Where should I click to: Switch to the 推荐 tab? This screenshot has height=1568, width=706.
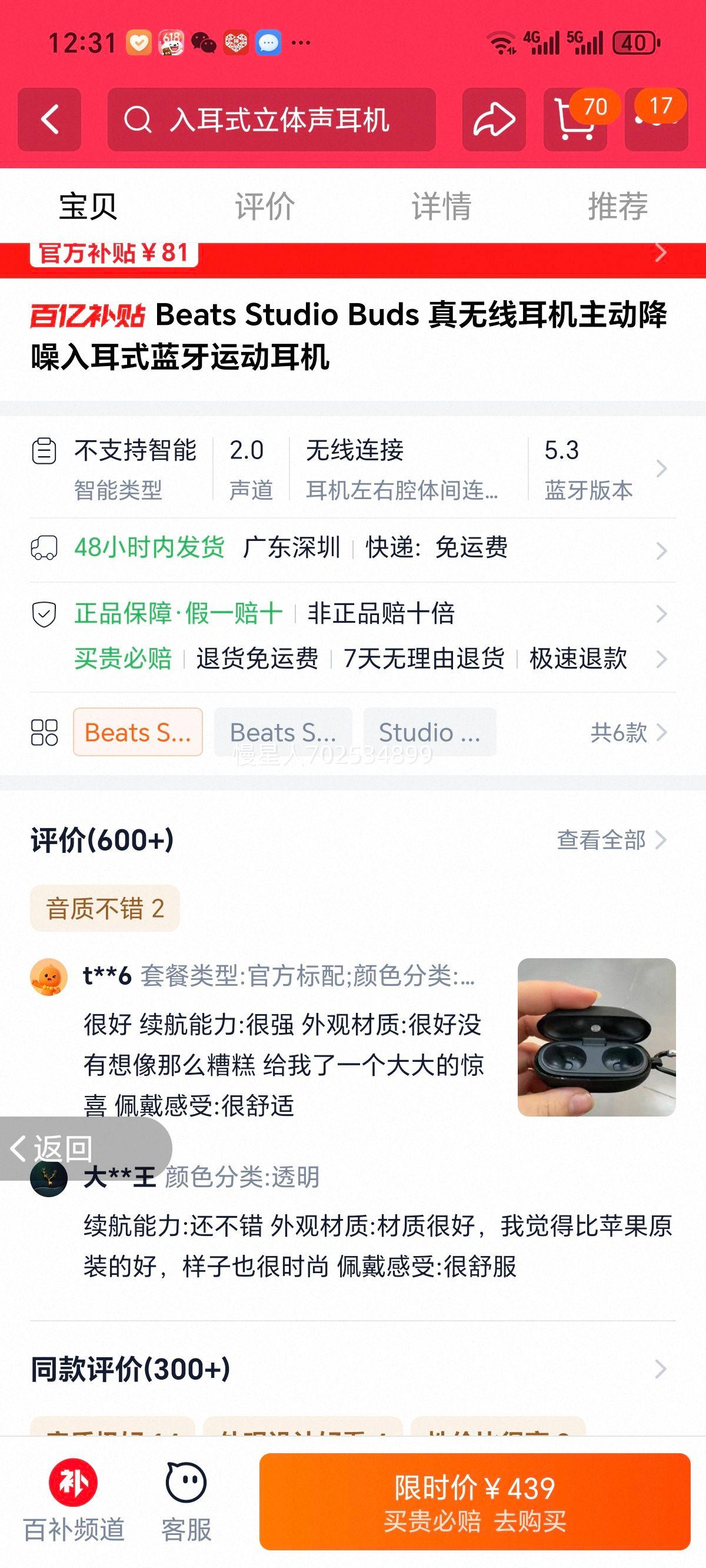point(617,206)
